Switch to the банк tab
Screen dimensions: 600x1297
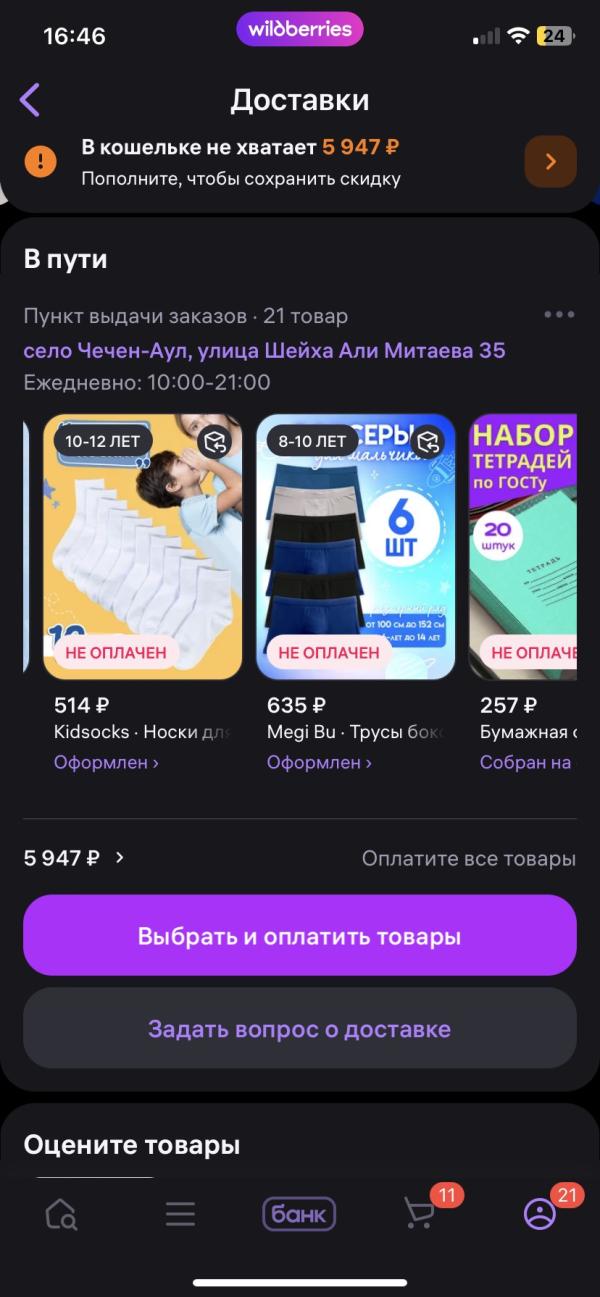click(x=299, y=1214)
